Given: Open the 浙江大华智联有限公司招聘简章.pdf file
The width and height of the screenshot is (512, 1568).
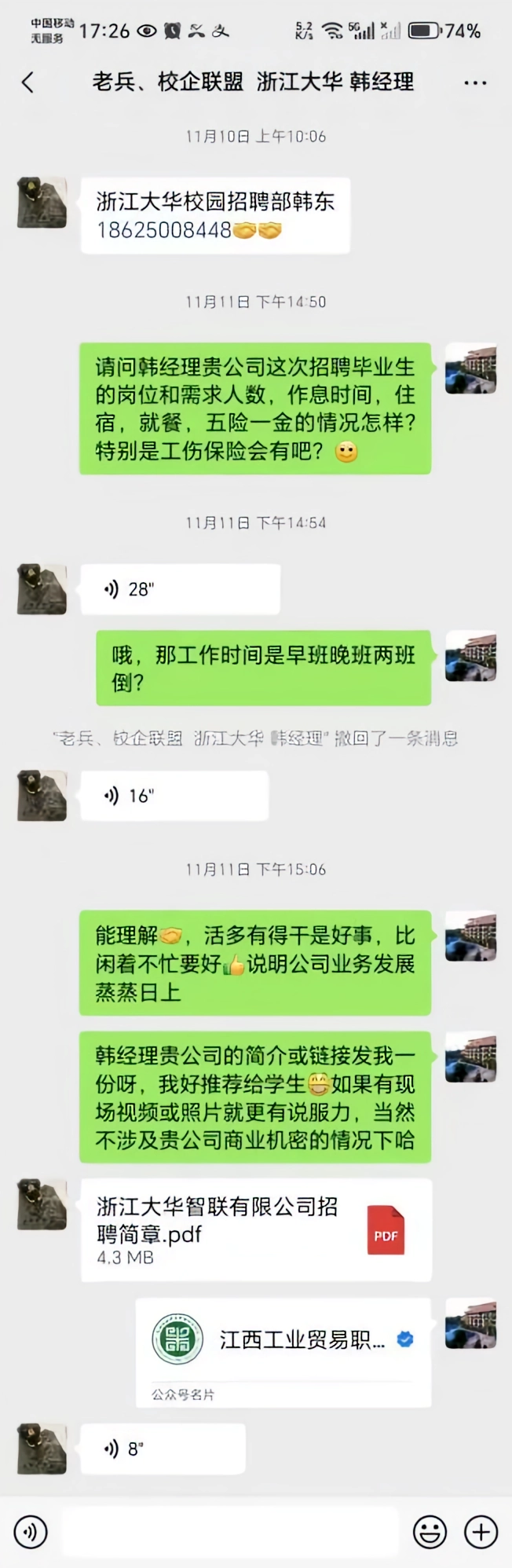Looking at the screenshot, I should click(x=256, y=1230).
